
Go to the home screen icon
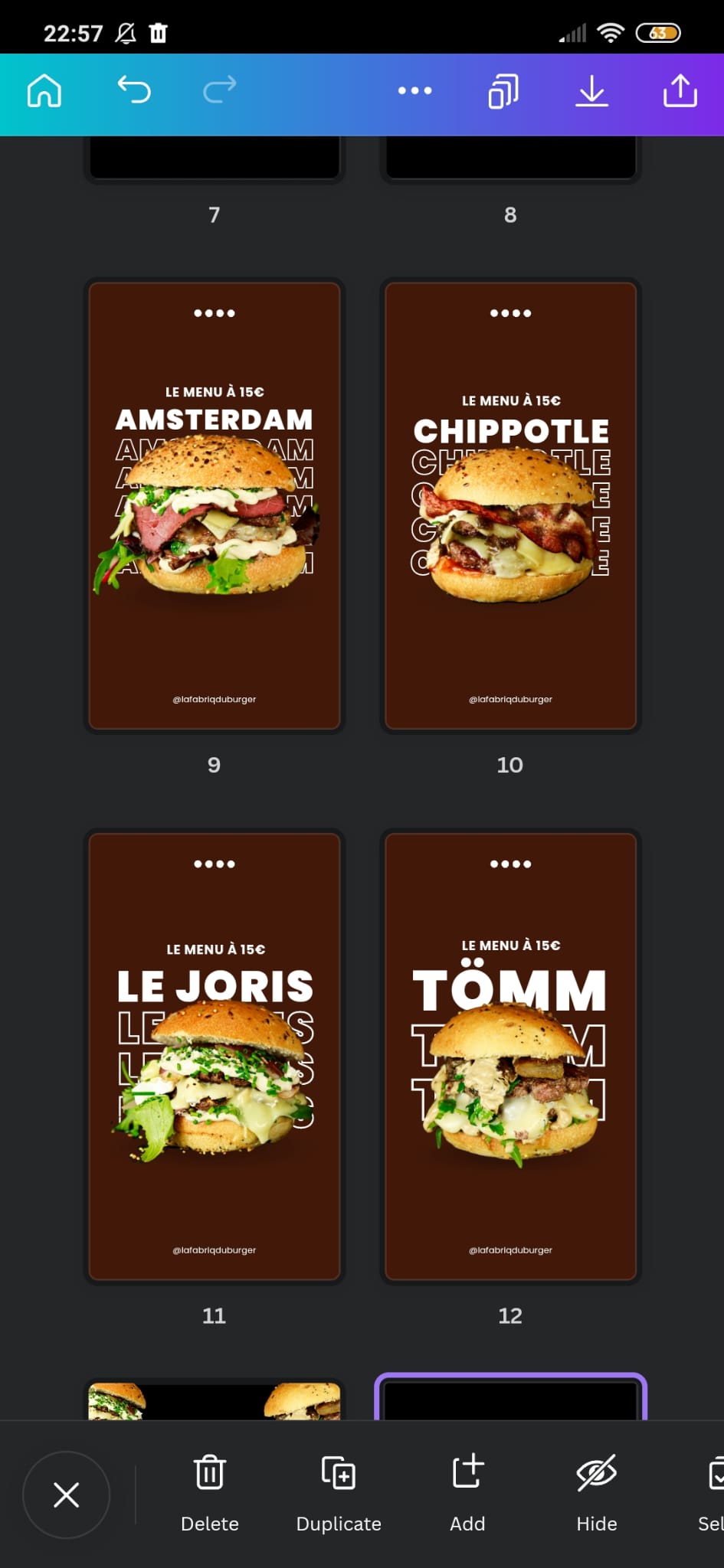point(44,91)
